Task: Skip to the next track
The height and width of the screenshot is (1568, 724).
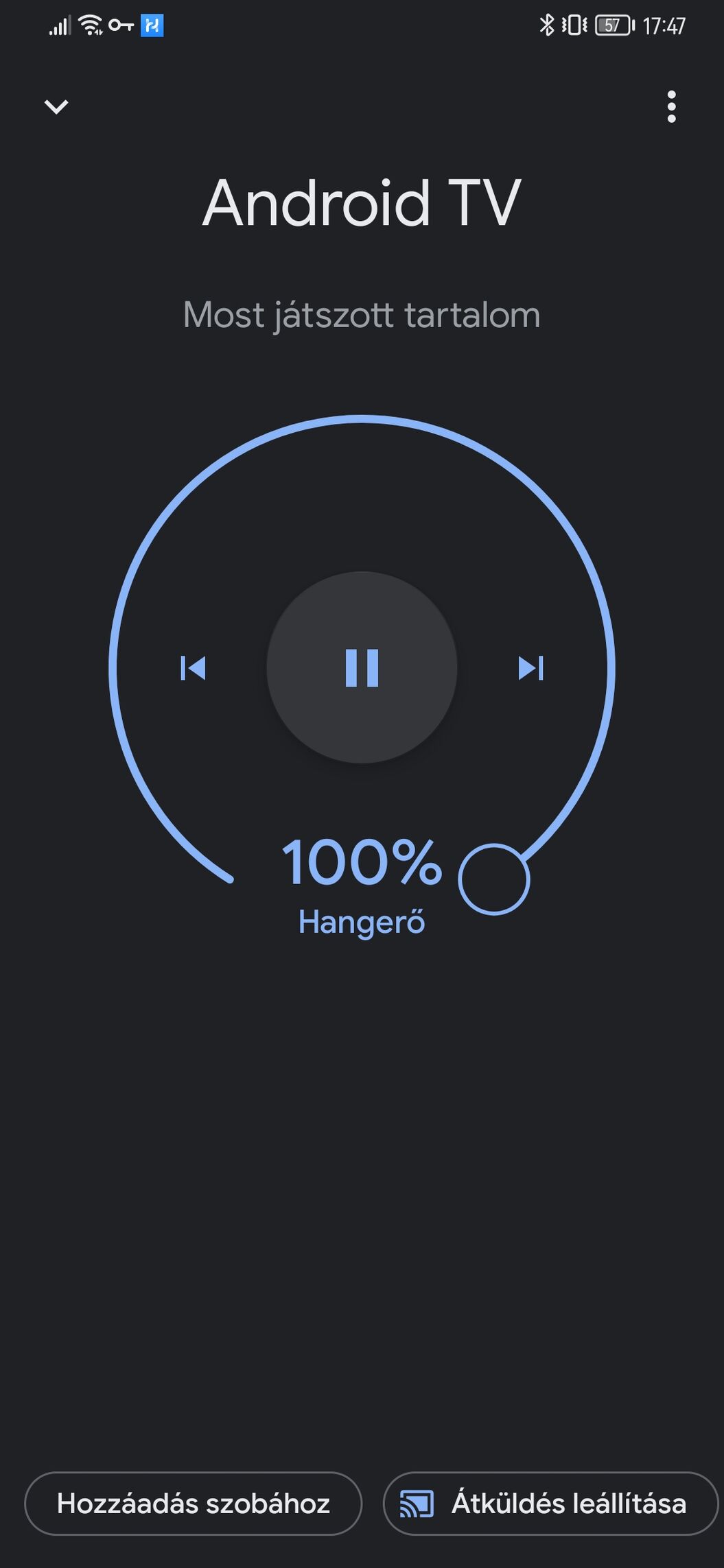Action: 530,668
